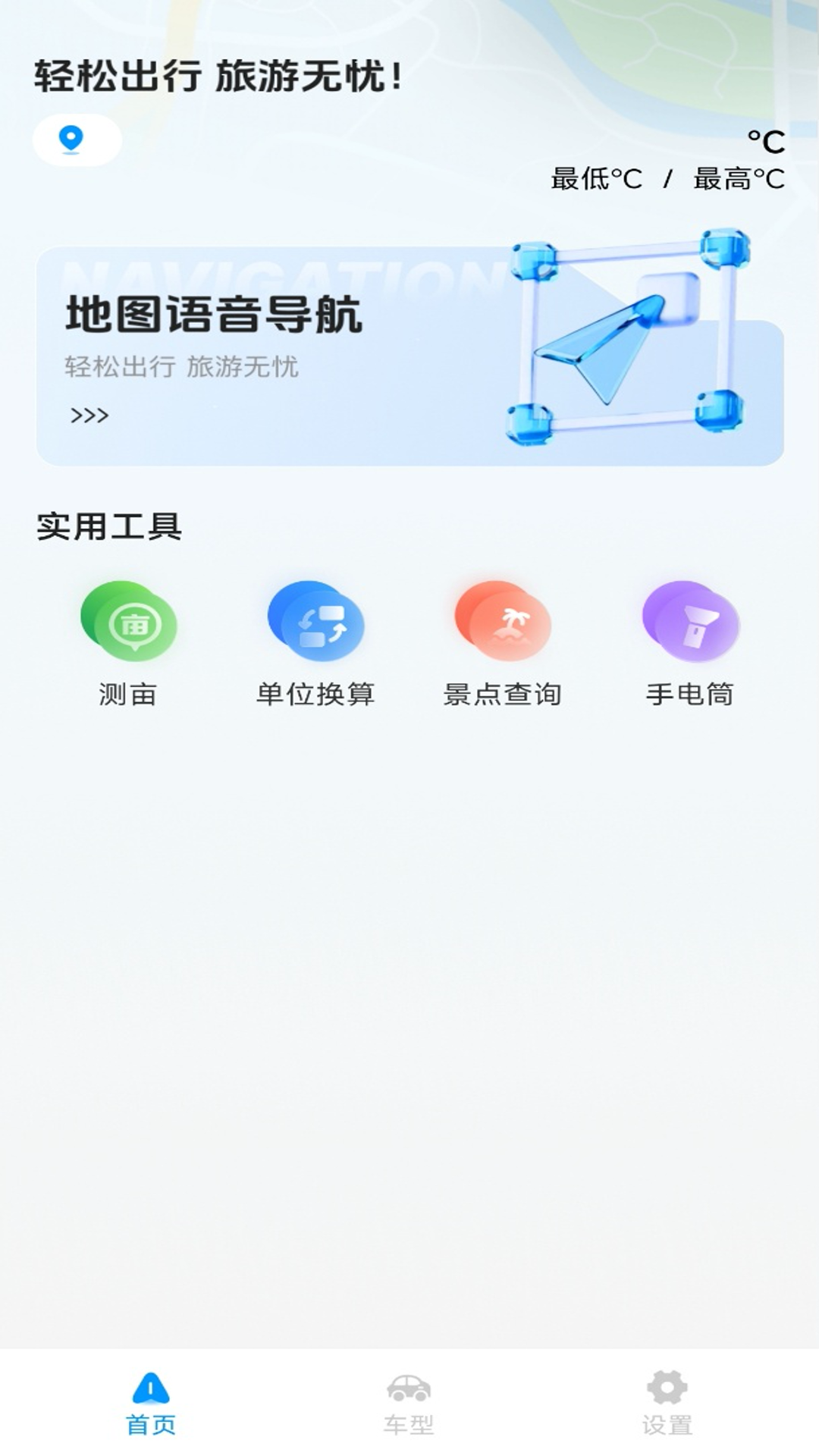
Task: Tap the >>> arrows on the banner
Action: point(89,416)
